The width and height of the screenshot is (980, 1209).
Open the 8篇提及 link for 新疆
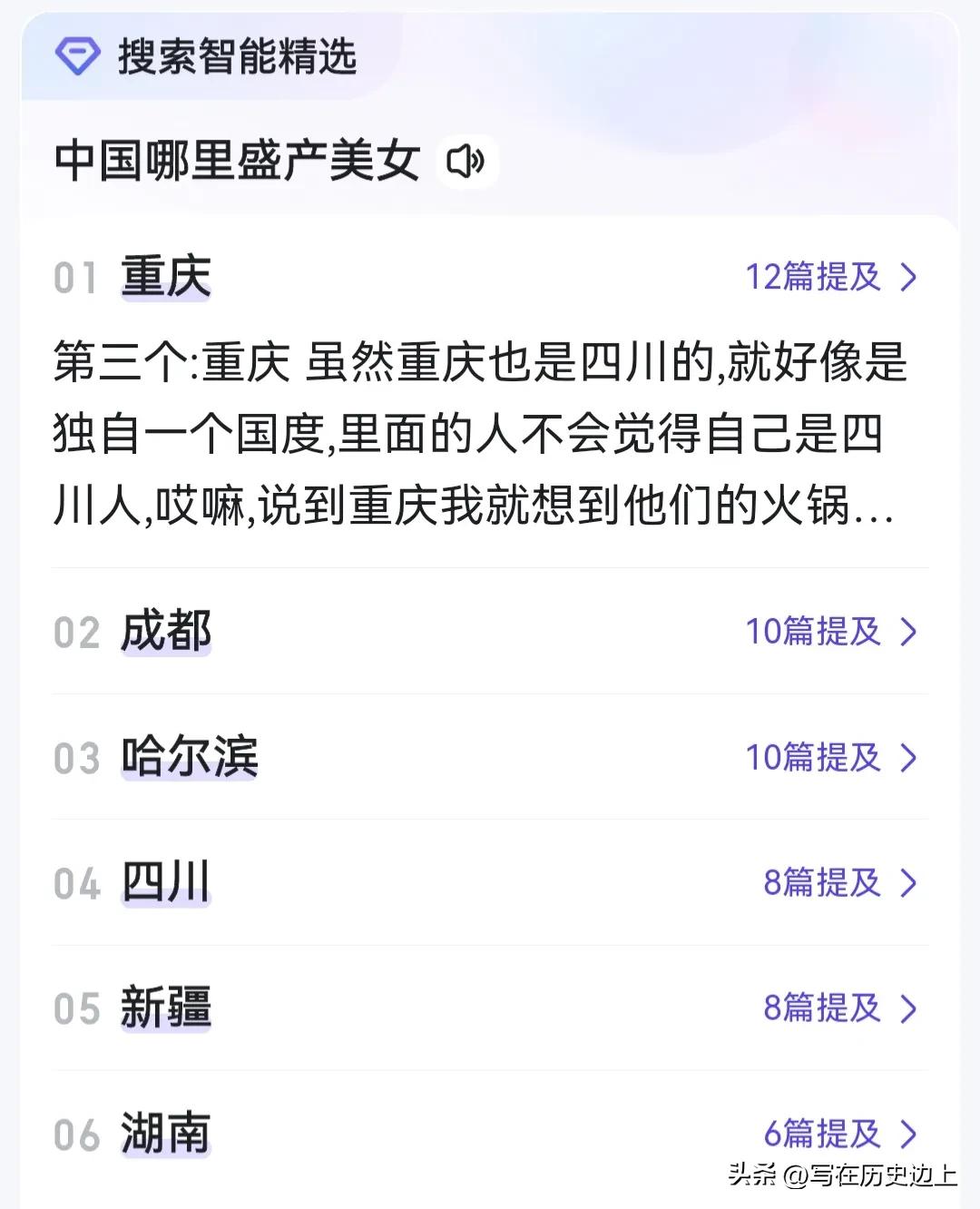(x=821, y=1009)
